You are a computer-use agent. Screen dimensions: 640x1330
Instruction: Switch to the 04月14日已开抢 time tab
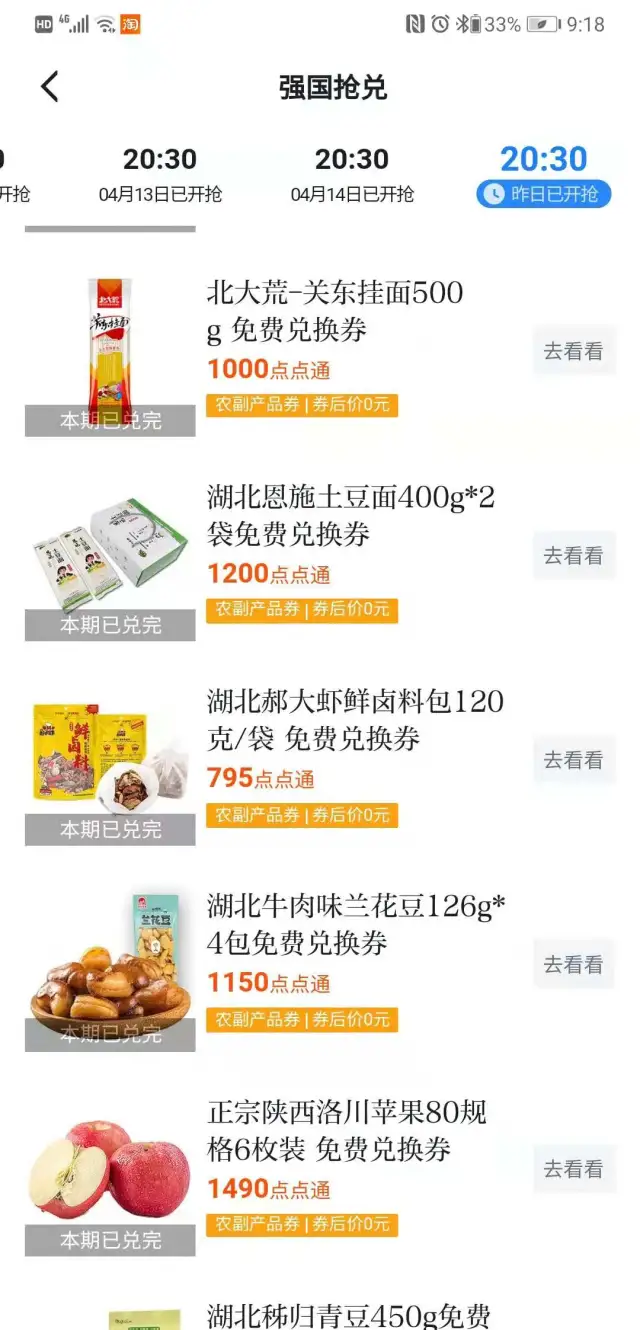352,174
